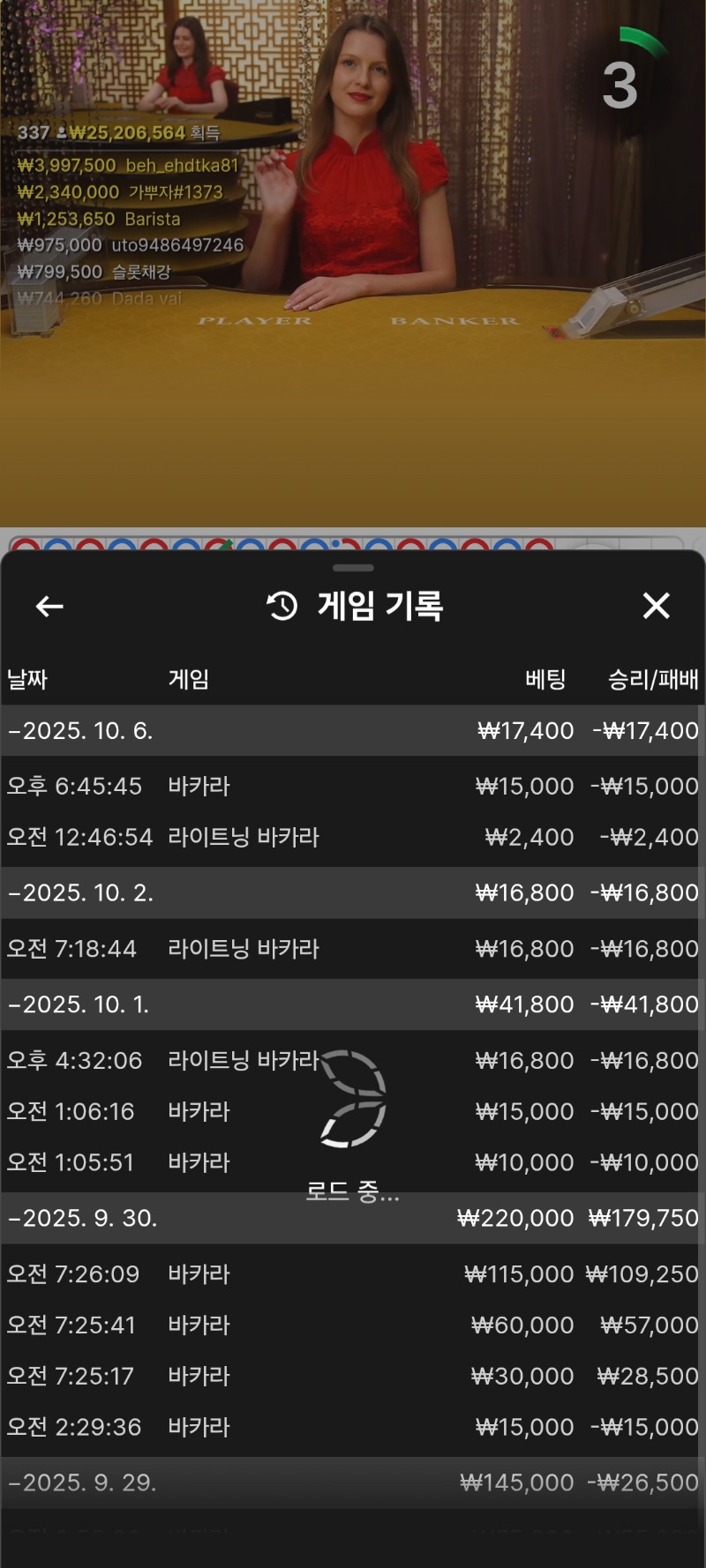Open the 오전 1:05:51 바카라 record
706x1568 pixels.
pos(353,1162)
